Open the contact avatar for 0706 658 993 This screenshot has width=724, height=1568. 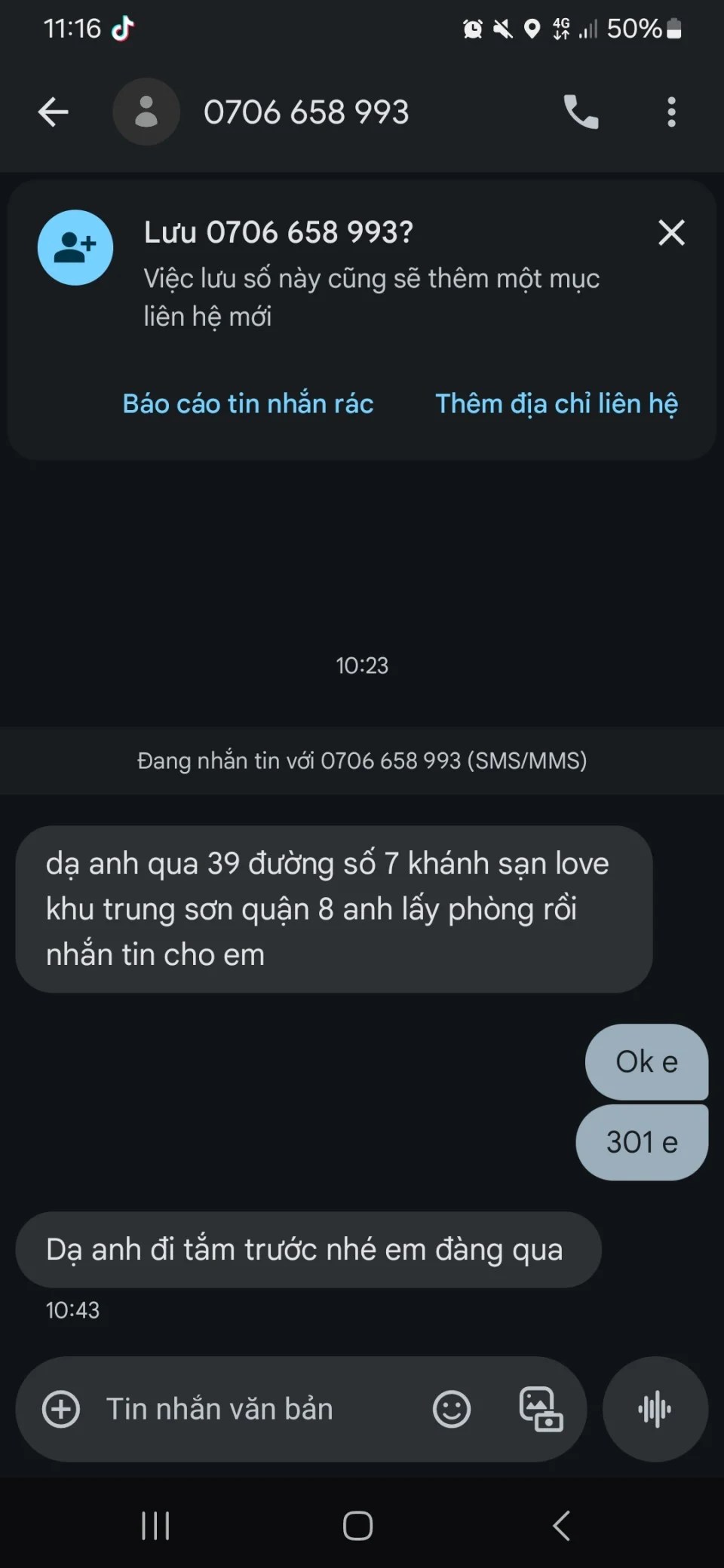pyautogui.click(x=146, y=112)
